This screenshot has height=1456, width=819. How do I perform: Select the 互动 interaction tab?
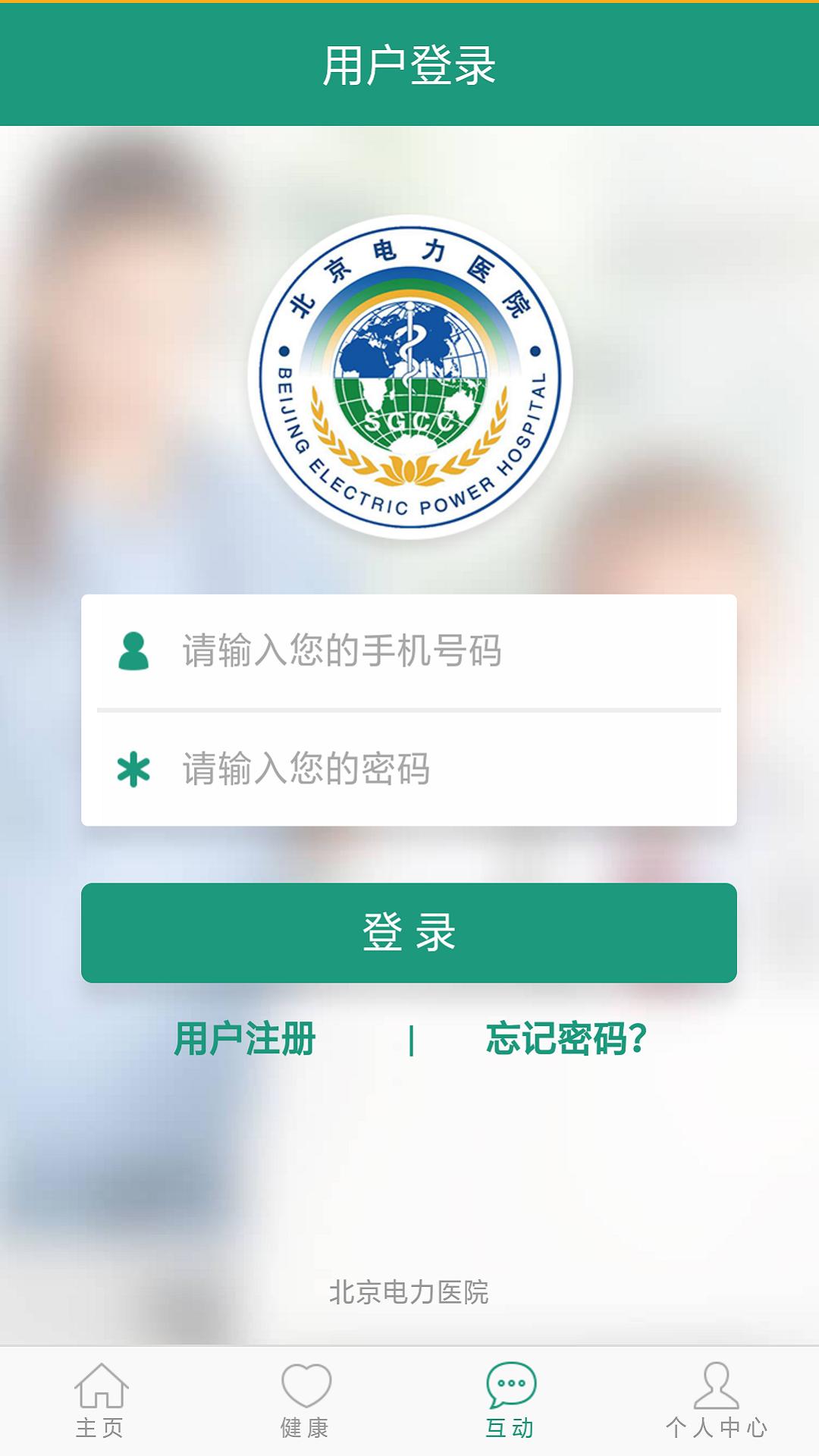(x=510, y=1401)
